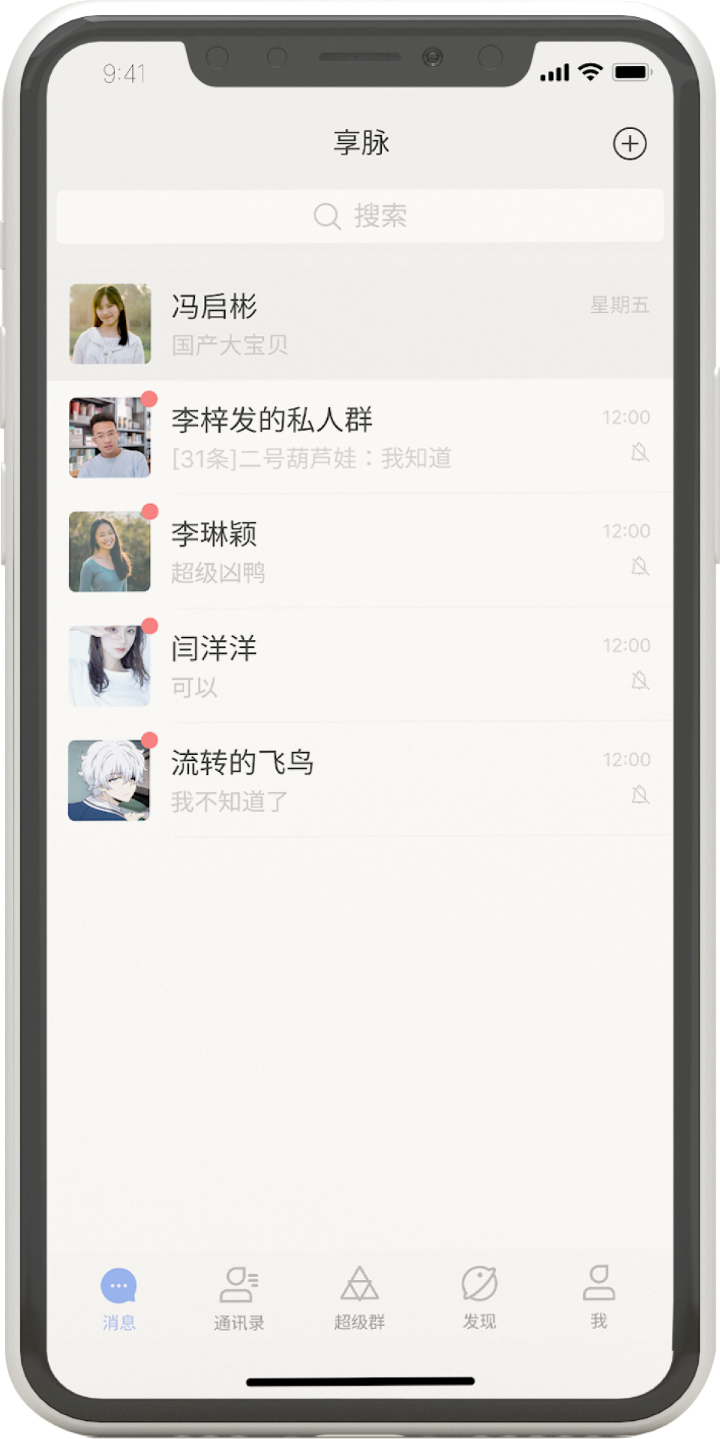Viewport: 720px width, 1439px height.
Task: Tap the plus icon in the header
Action: 629,144
